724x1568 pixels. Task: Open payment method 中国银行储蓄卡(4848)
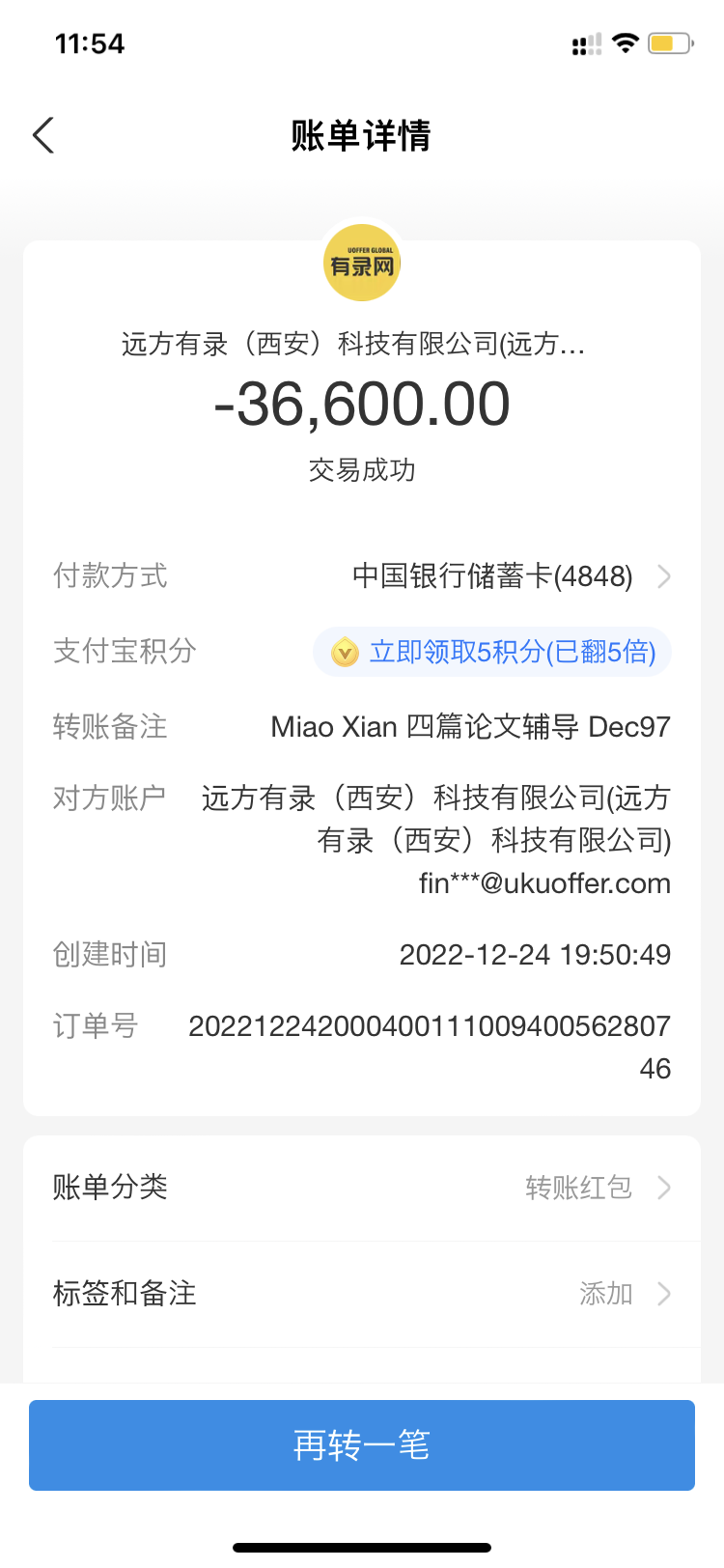point(510,576)
